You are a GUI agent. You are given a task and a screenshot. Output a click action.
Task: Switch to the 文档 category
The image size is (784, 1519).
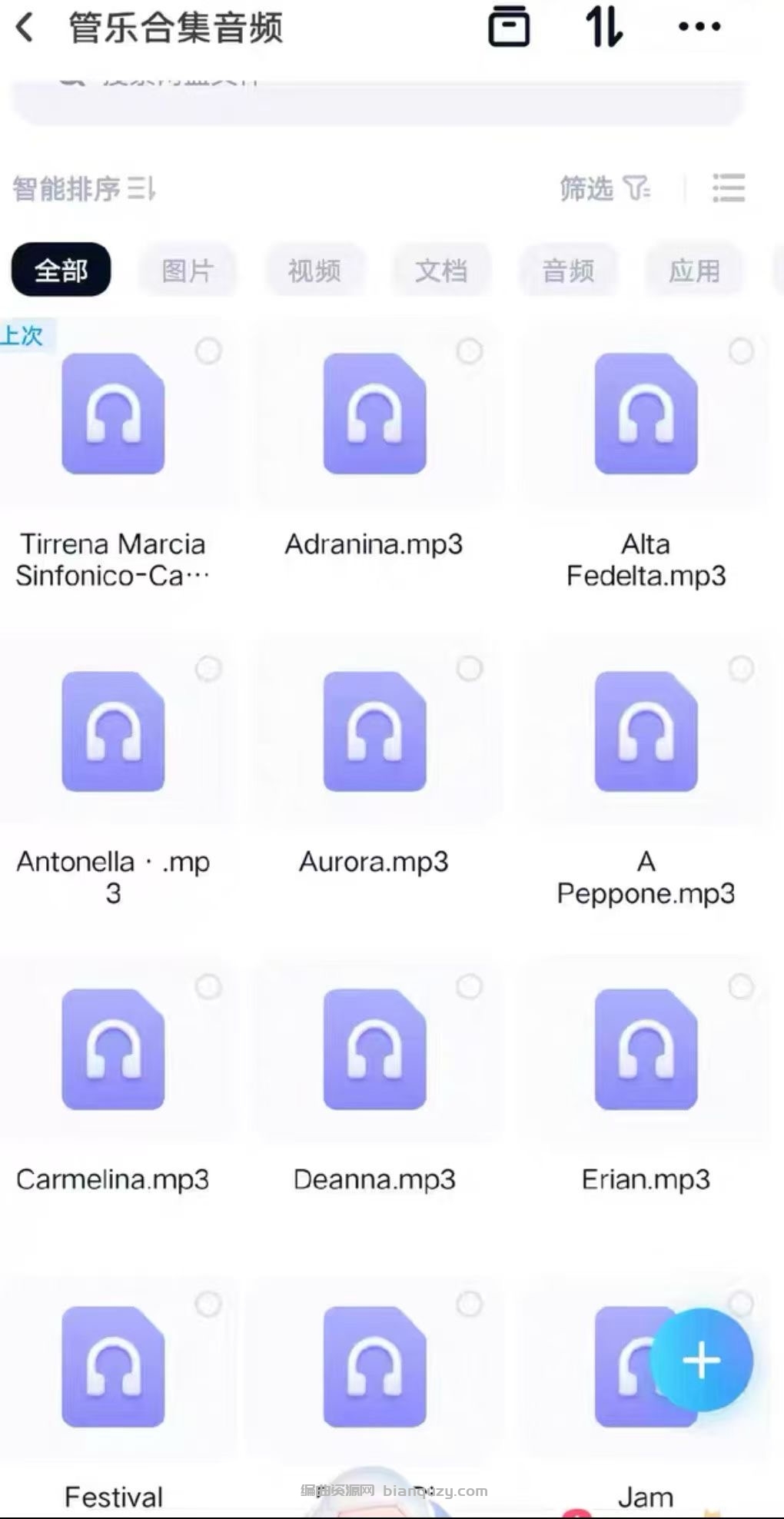[441, 270]
